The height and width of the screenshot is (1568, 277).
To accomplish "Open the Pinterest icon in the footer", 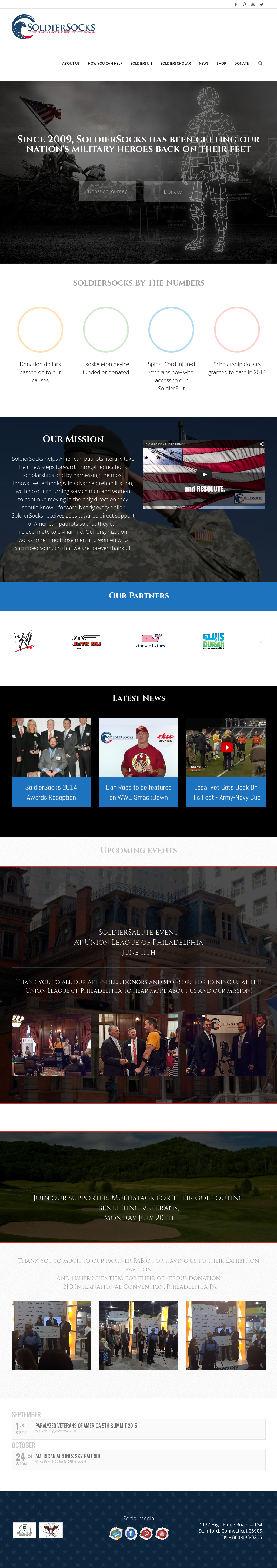I will 146,1533.
